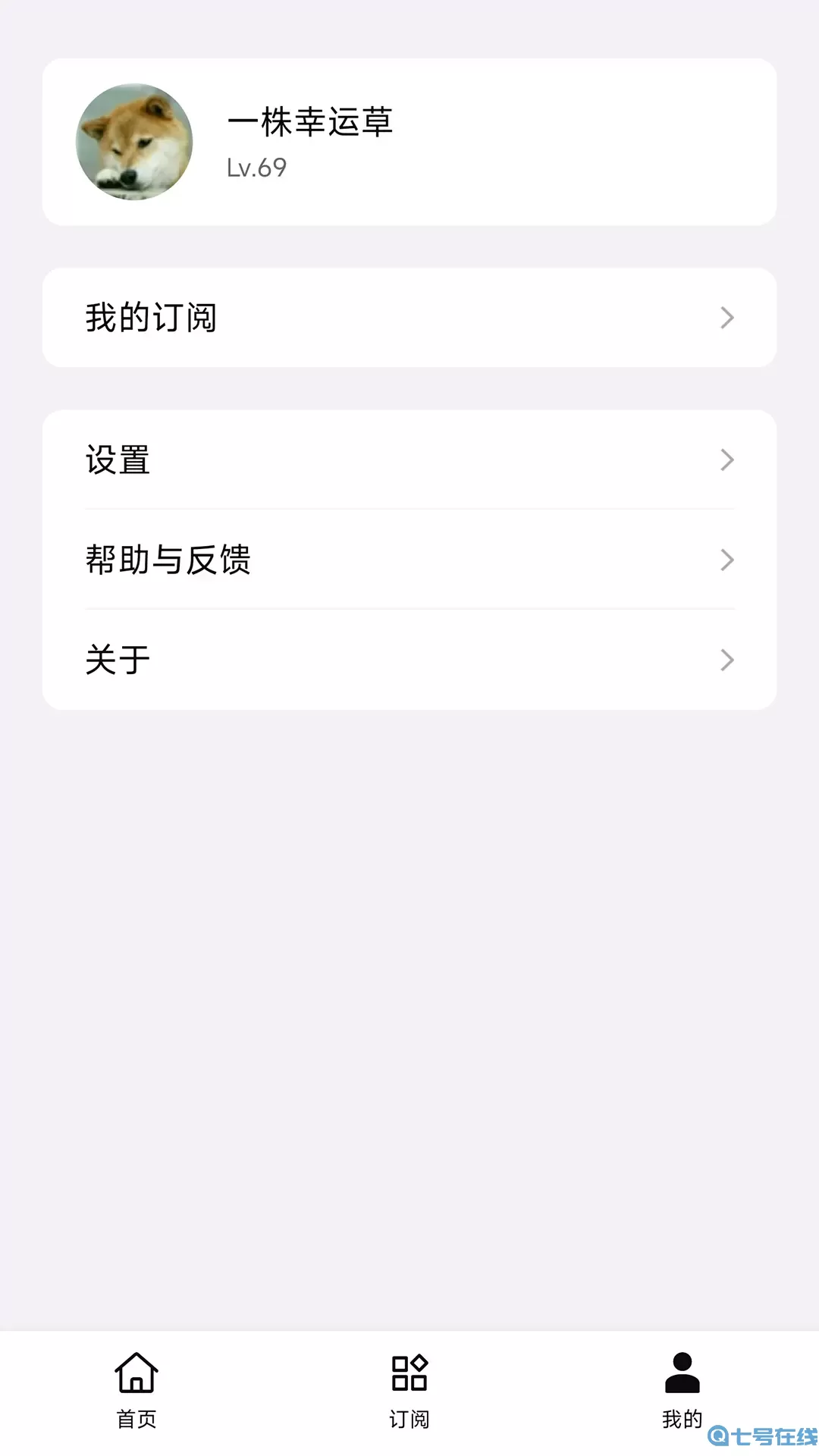Open the 帮助与反馈 page
The height and width of the screenshot is (1456, 819).
pyautogui.click(x=409, y=560)
